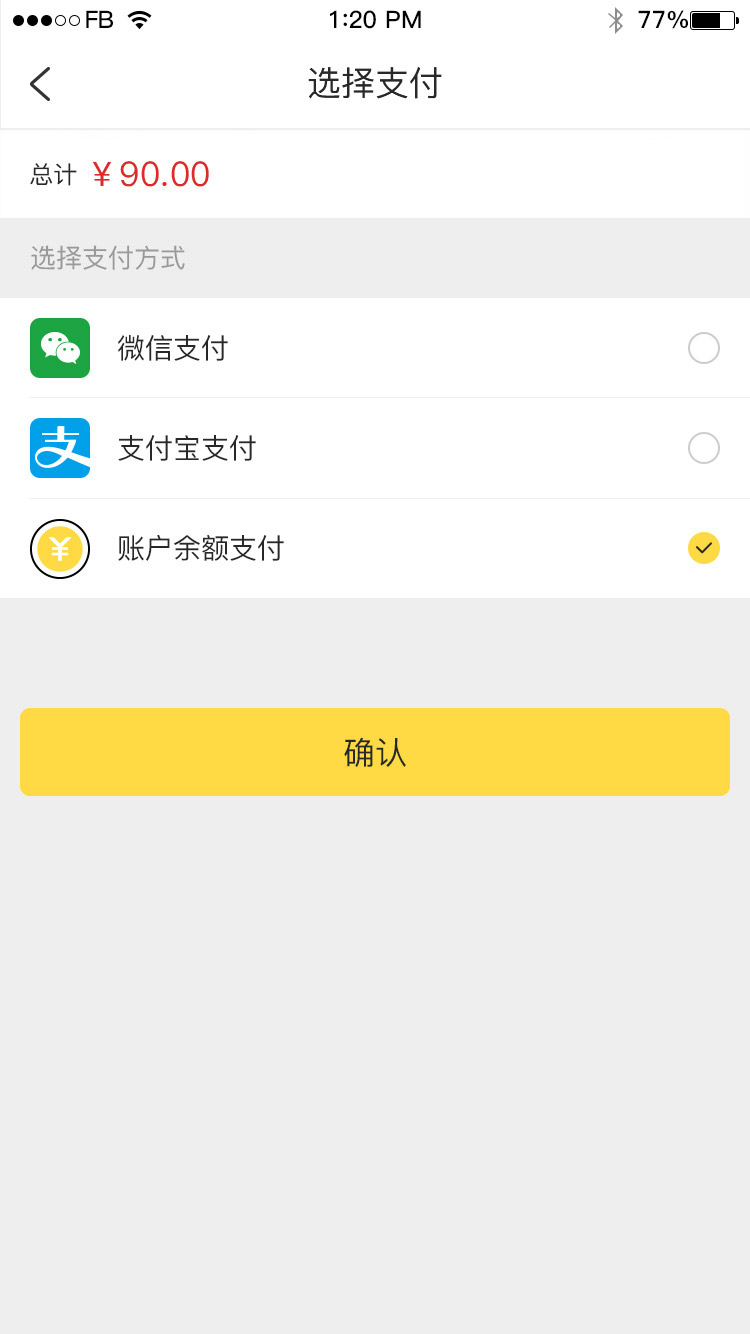750x1334 pixels.
Task: Confirm payment with the 确认 button
Action: (x=375, y=752)
